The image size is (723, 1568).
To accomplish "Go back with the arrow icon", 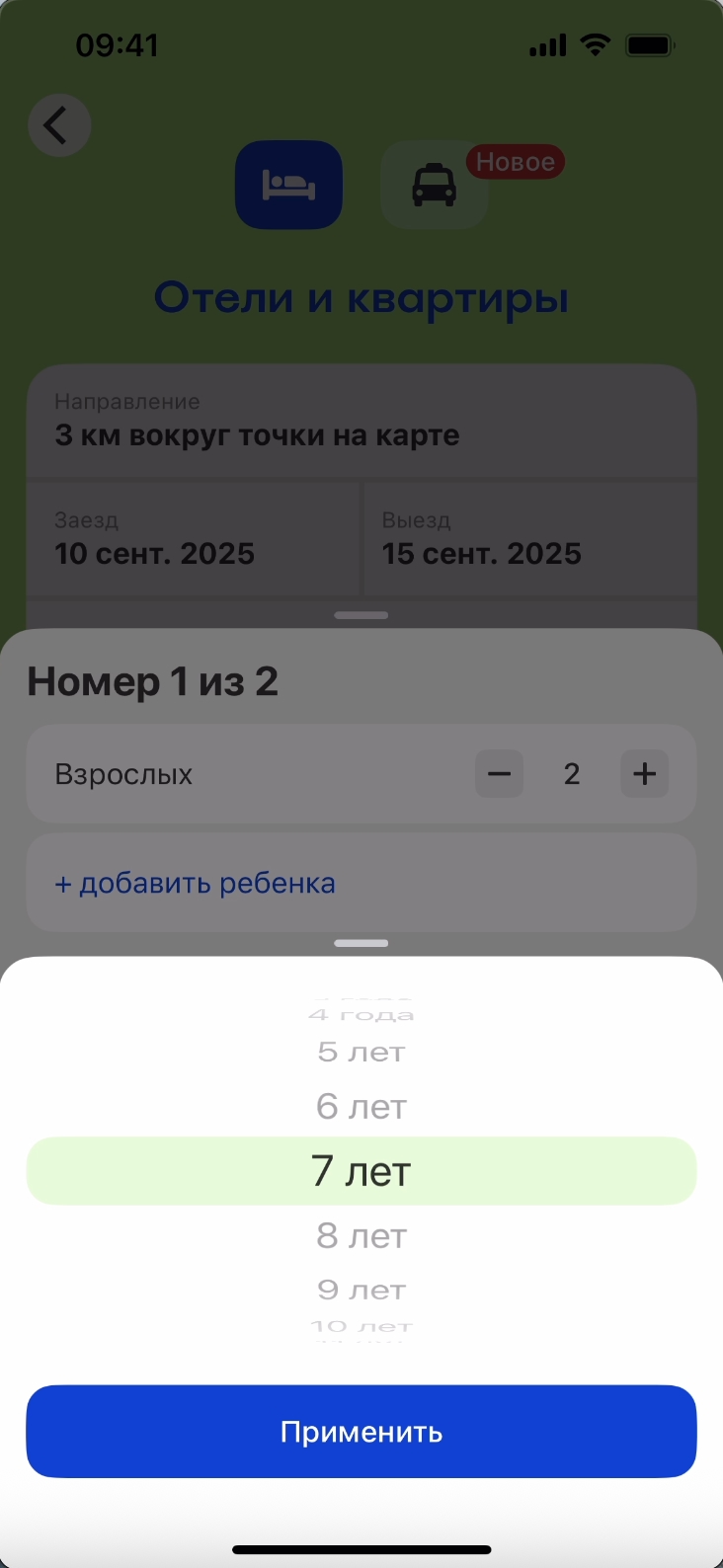I will [x=59, y=125].
